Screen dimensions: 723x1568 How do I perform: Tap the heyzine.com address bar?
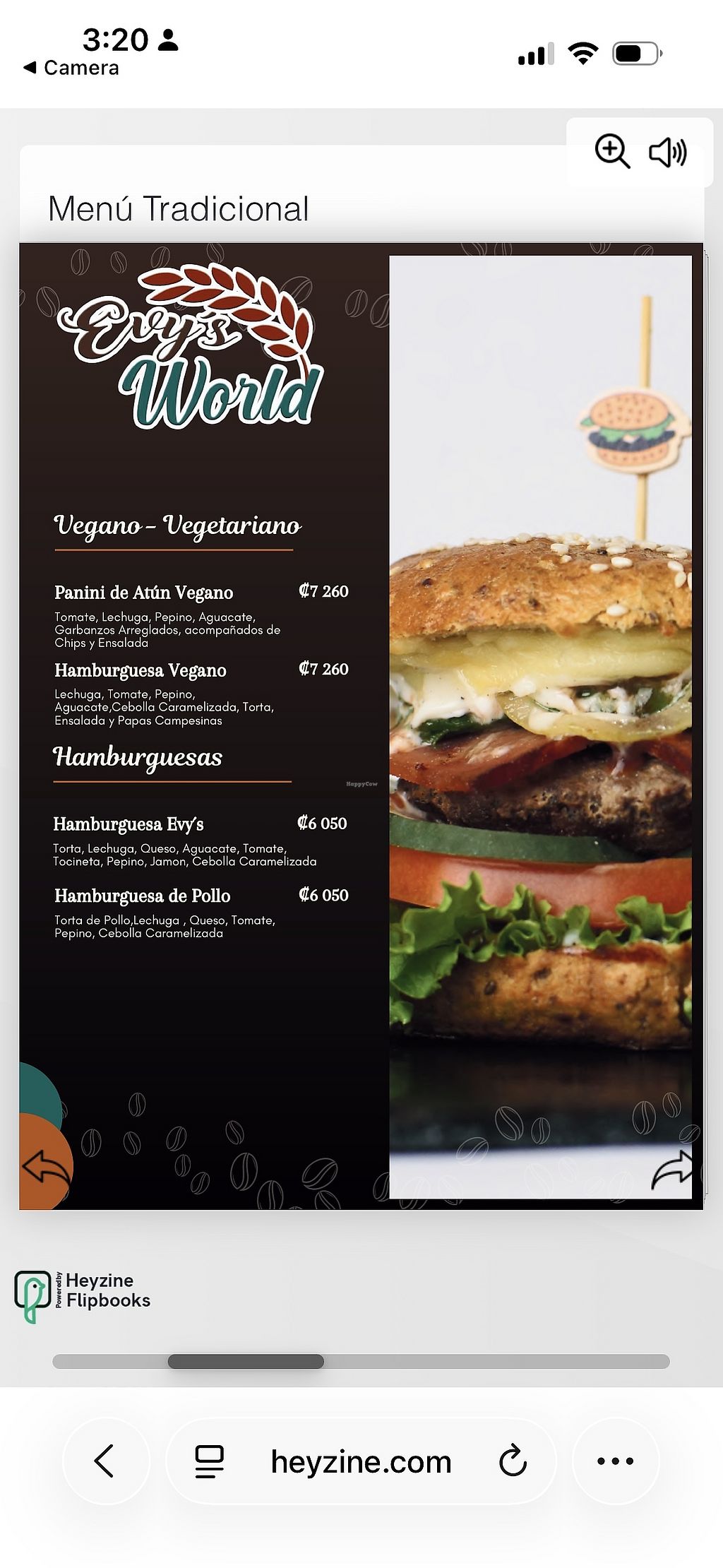point(361,1461)
